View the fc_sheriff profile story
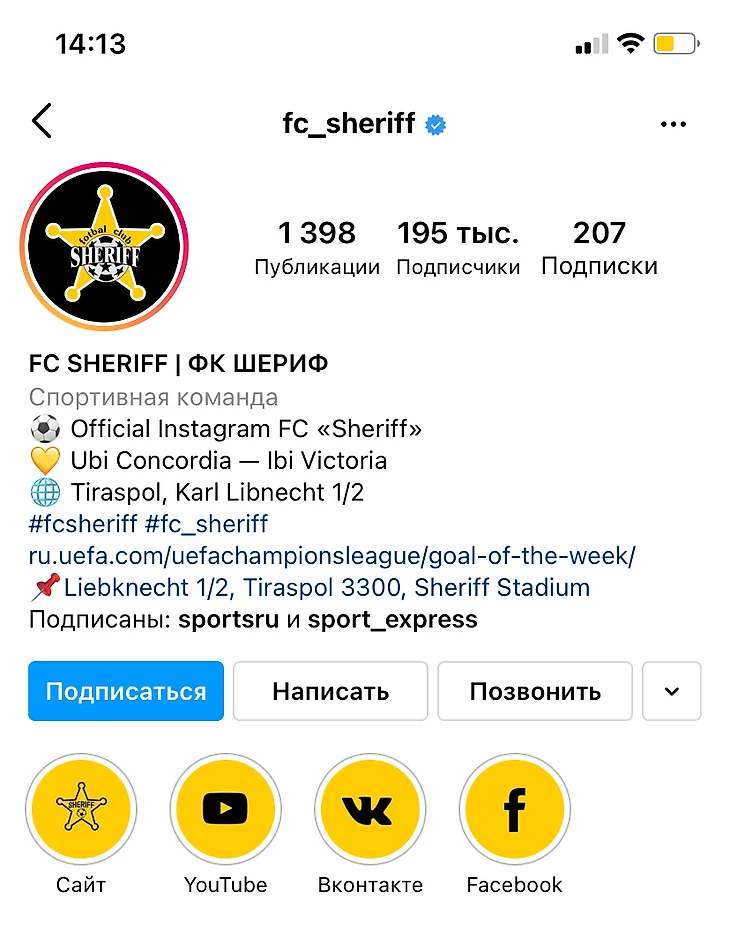 pyautogui.click(x=104, y=246)
